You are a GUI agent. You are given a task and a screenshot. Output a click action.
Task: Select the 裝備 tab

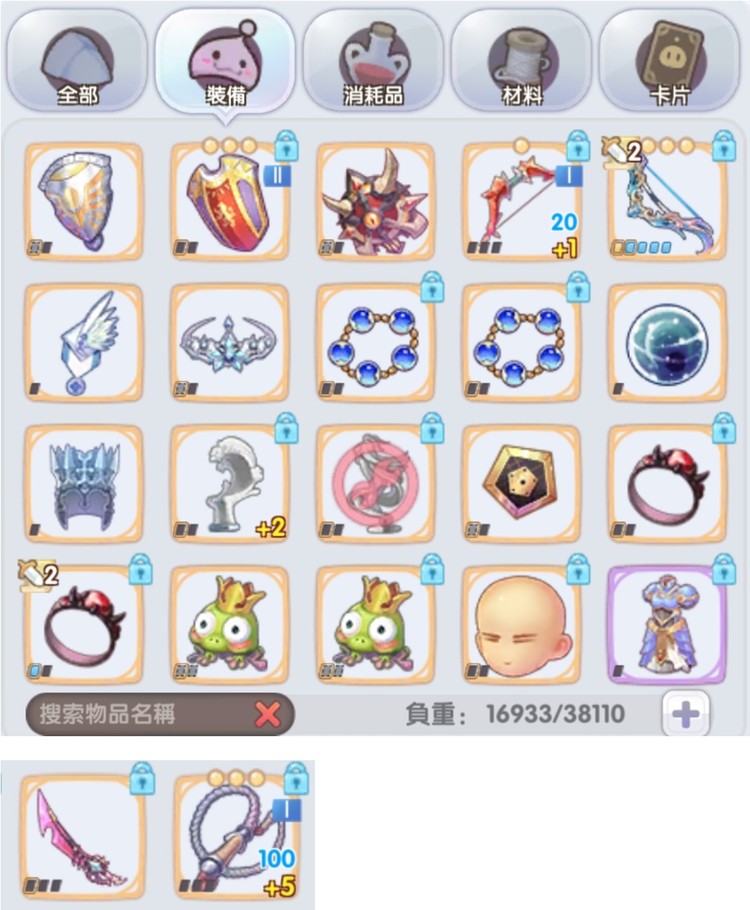pyautogui.click(x=224, y=62)
